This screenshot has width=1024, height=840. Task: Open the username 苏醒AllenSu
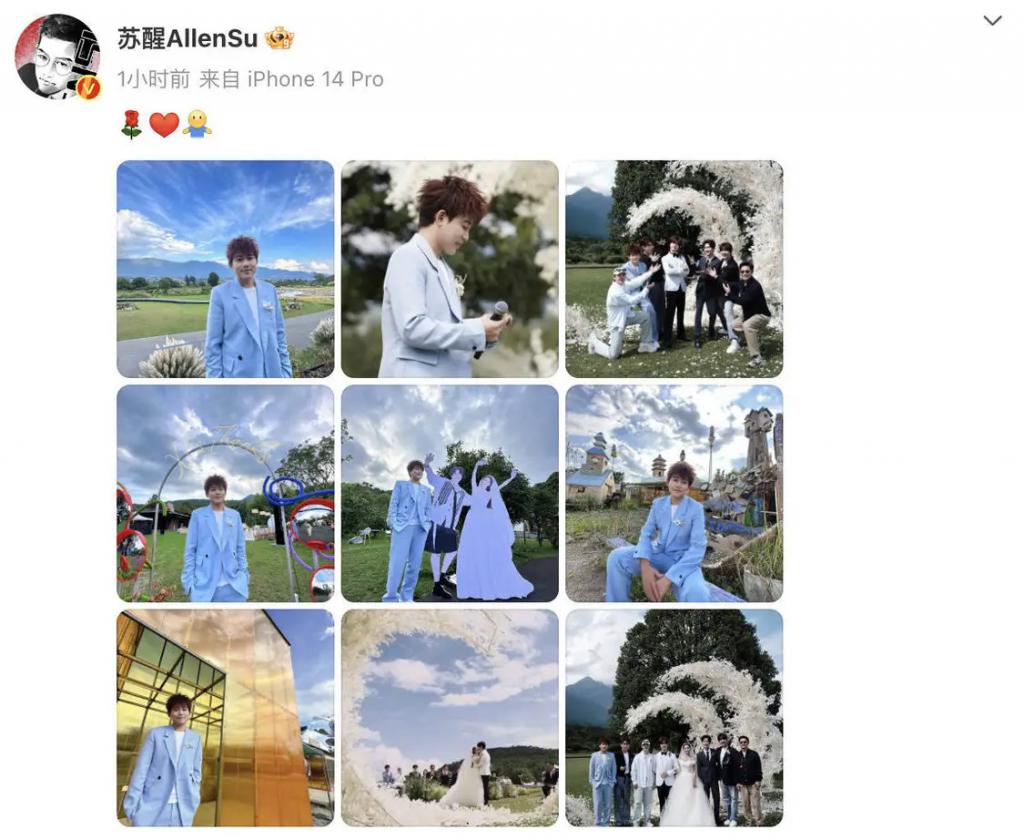187,39
